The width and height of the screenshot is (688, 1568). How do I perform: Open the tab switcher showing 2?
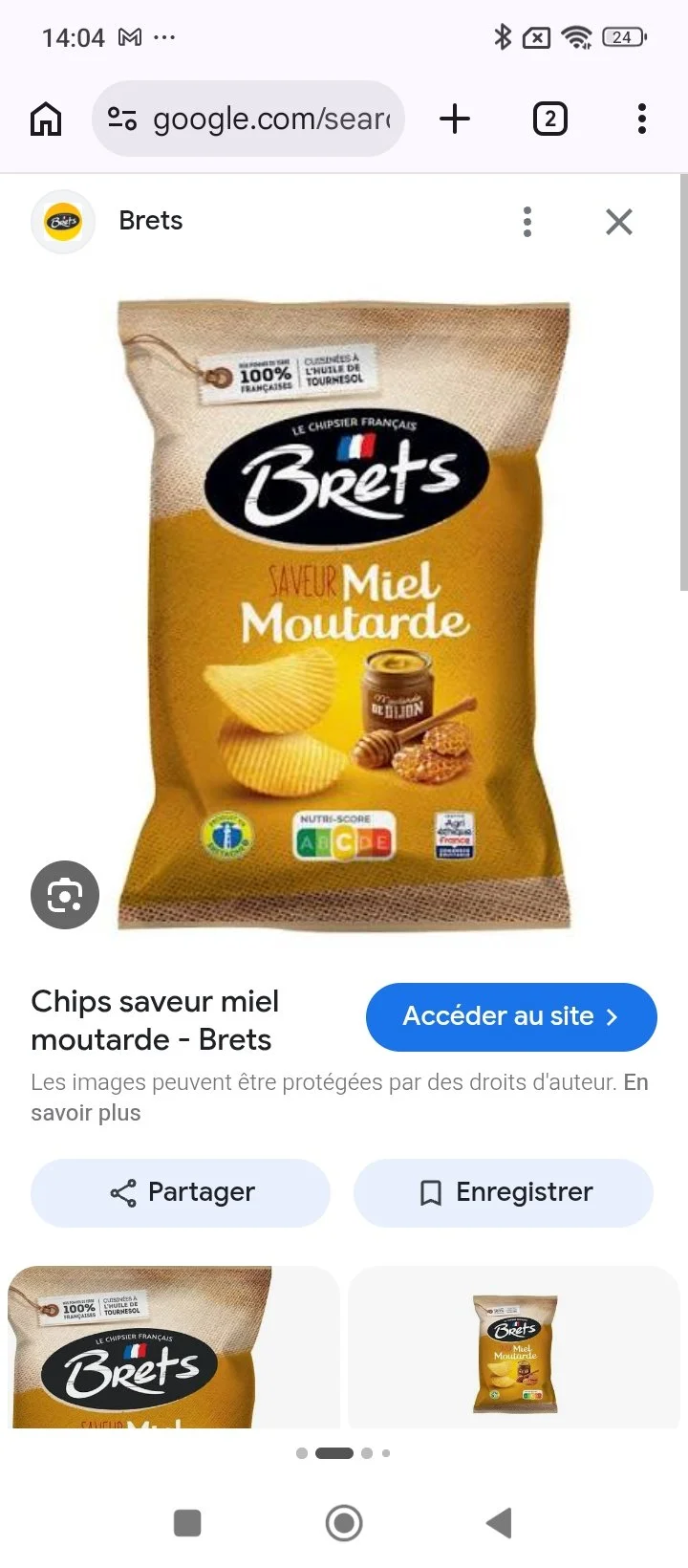(x=549, y=120)
